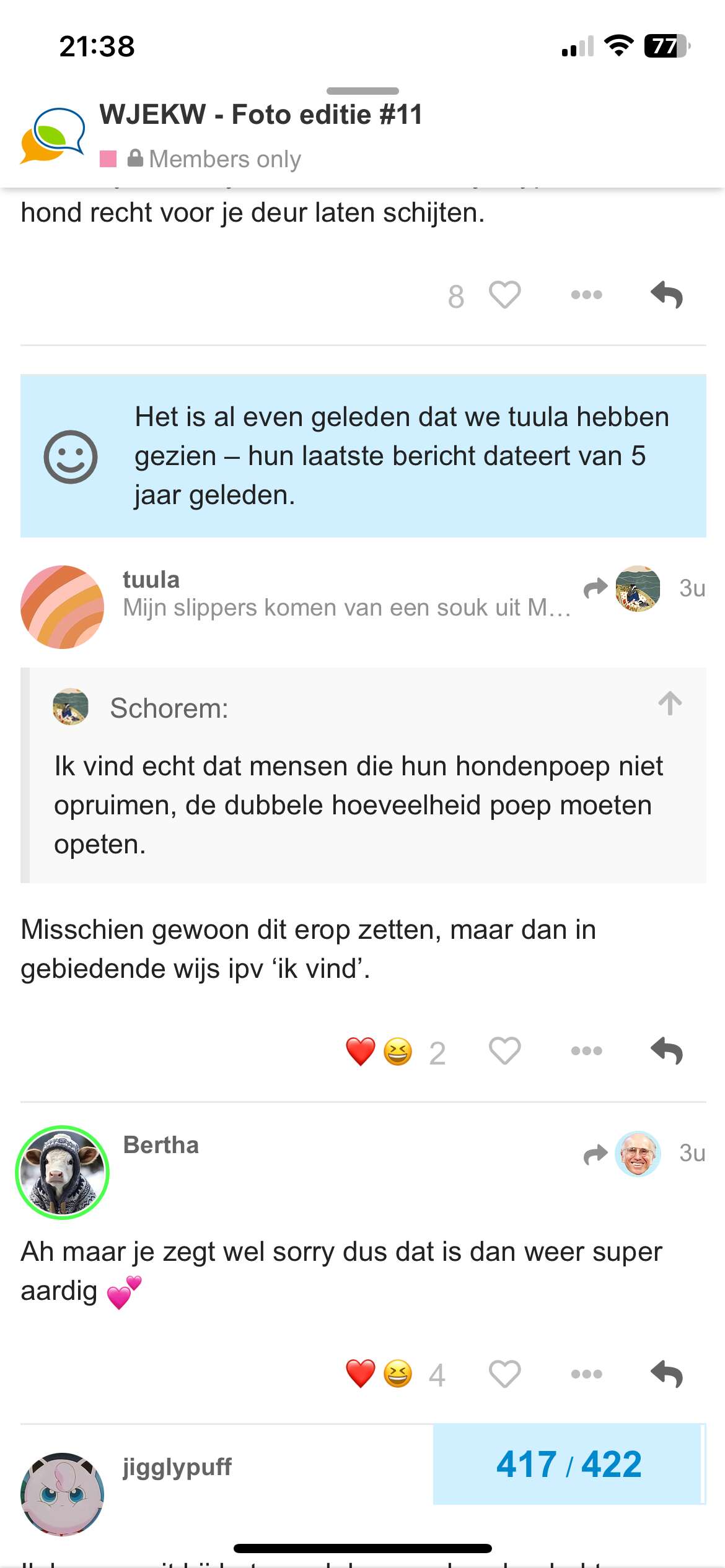Open jigglypuff's profile avatar
This screenshot has height=1568, width=725.
(62, 1494)
